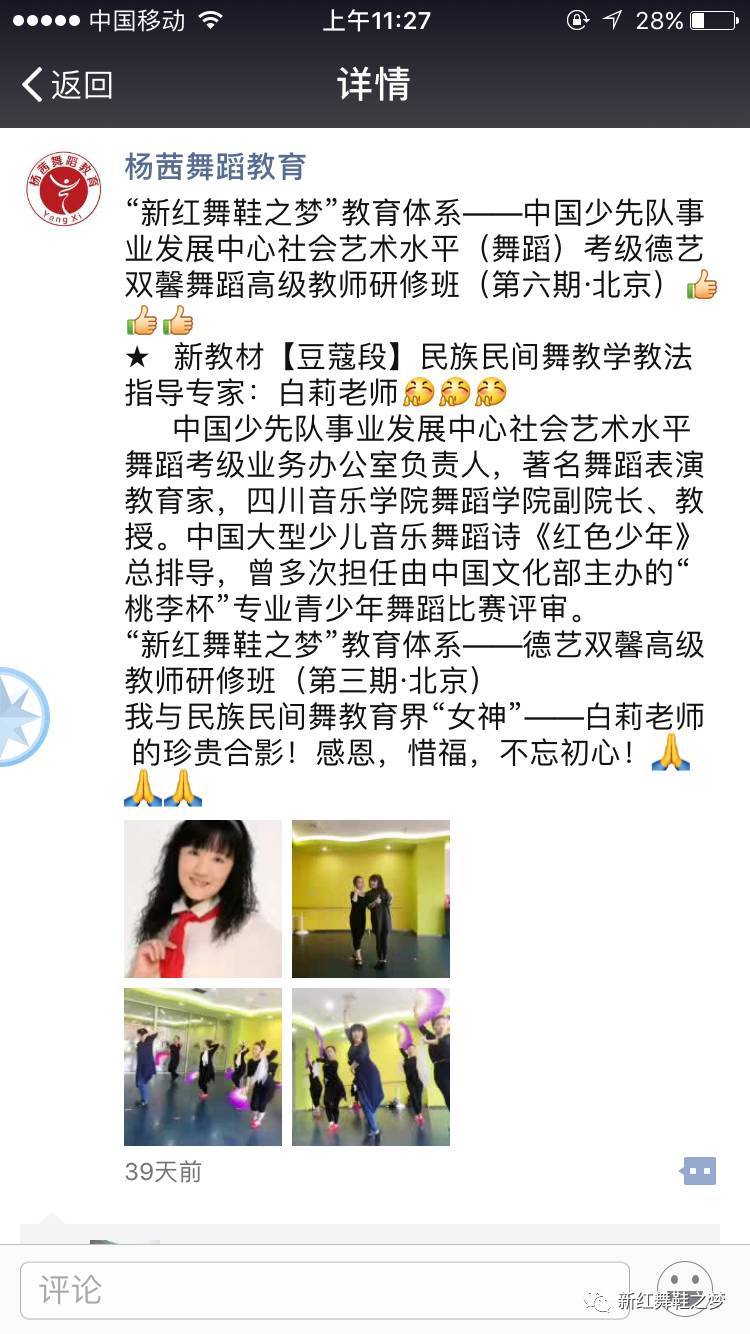View the photo of dancers with purple fans

coord(371,1066)
